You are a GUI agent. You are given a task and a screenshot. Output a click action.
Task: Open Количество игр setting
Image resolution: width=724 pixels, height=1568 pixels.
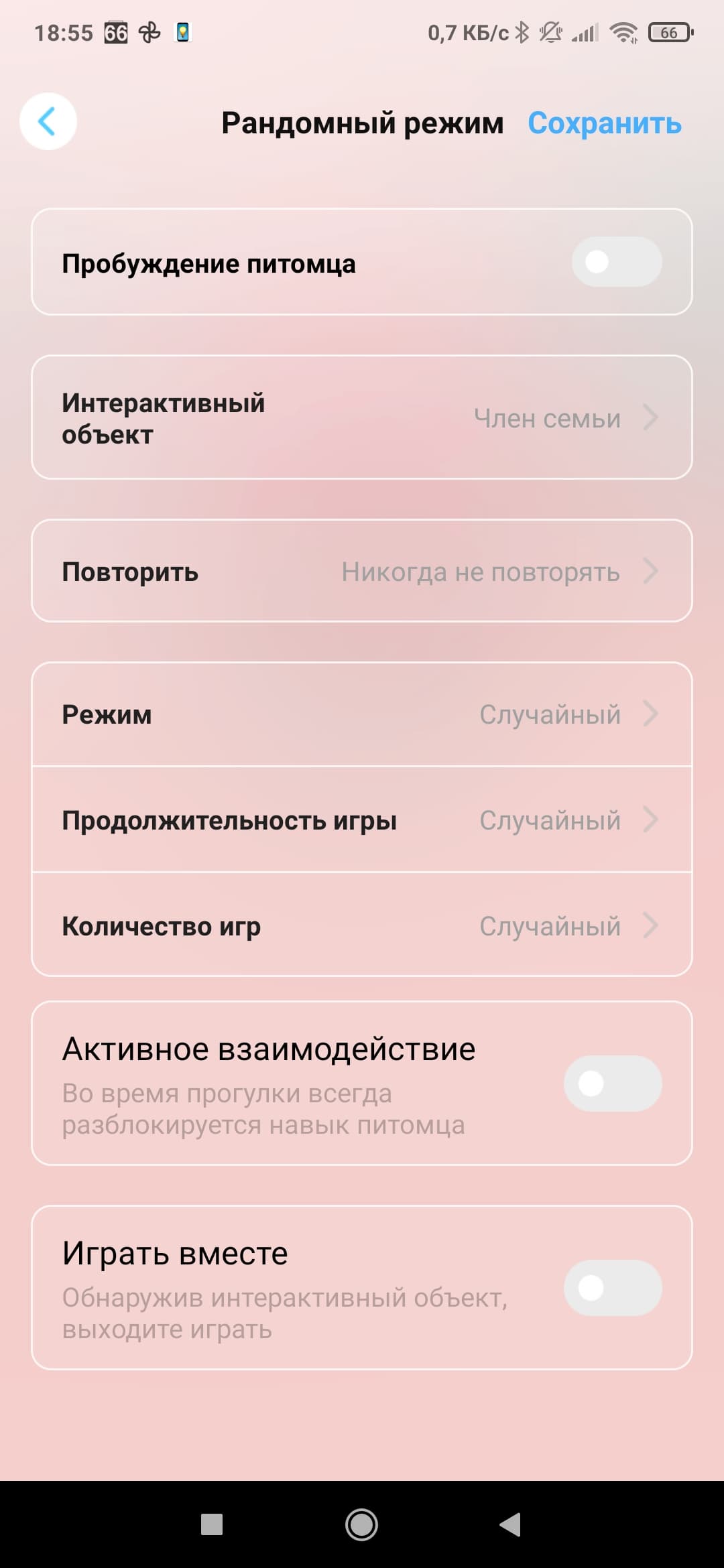(362, 926)
